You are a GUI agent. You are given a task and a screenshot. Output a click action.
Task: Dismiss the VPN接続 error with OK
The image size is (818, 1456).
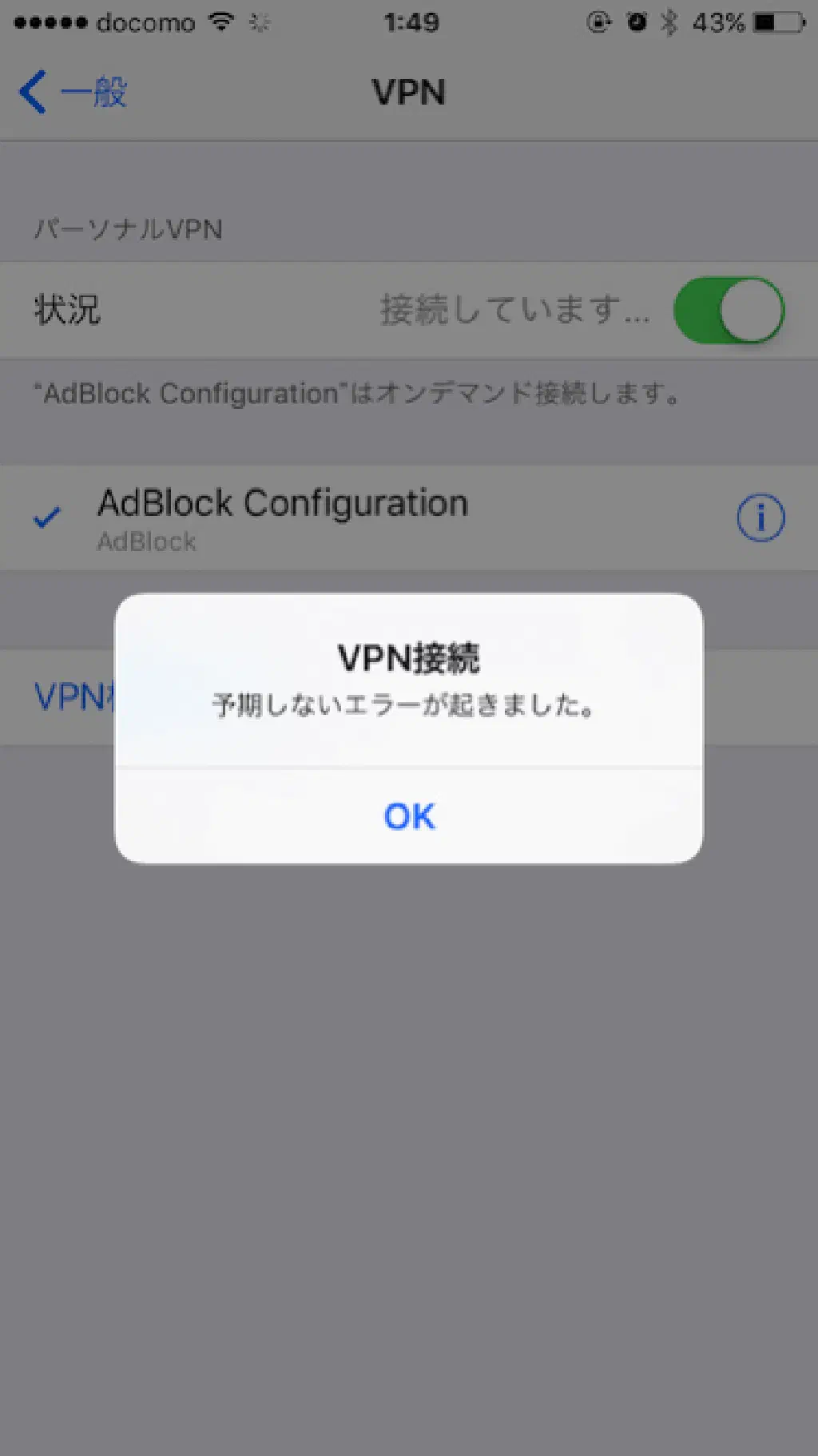[x=409, y=816]
